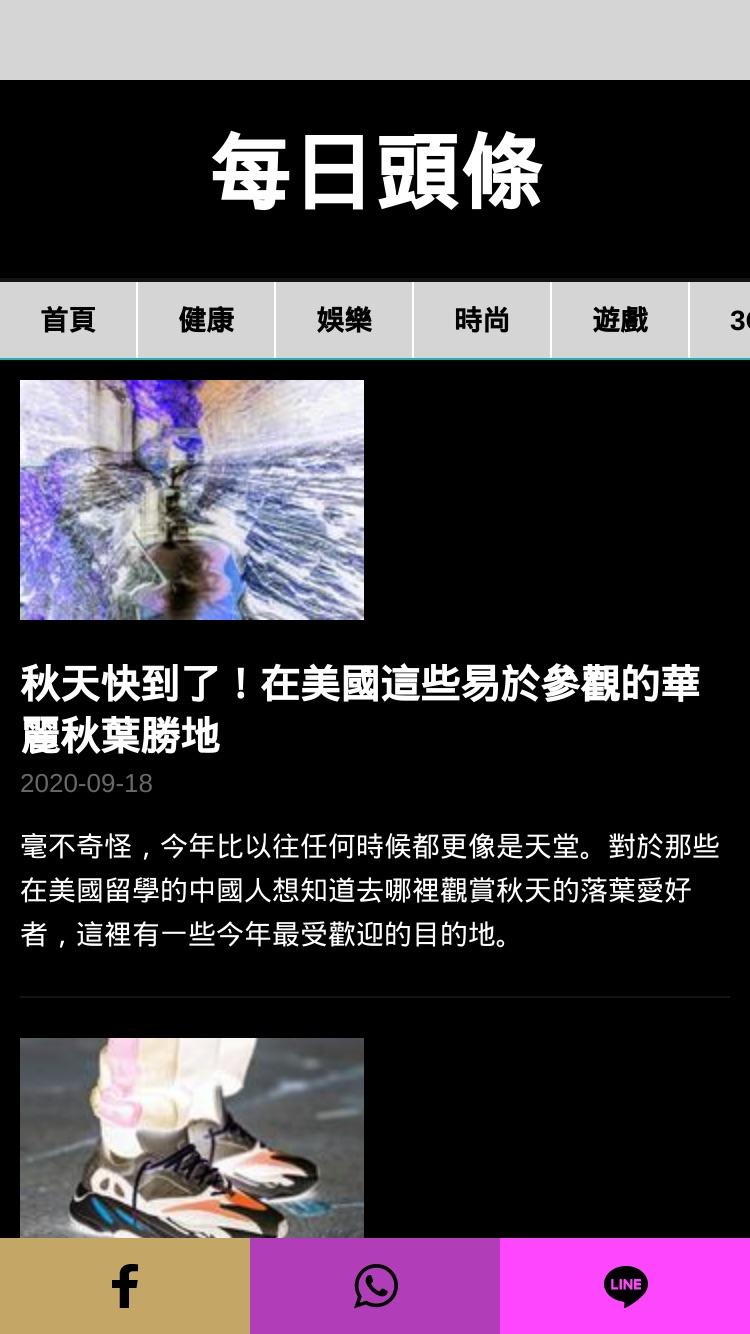Open the 時尚 category tab
This screenshot has width=750, height=1334.
point(482,320)
